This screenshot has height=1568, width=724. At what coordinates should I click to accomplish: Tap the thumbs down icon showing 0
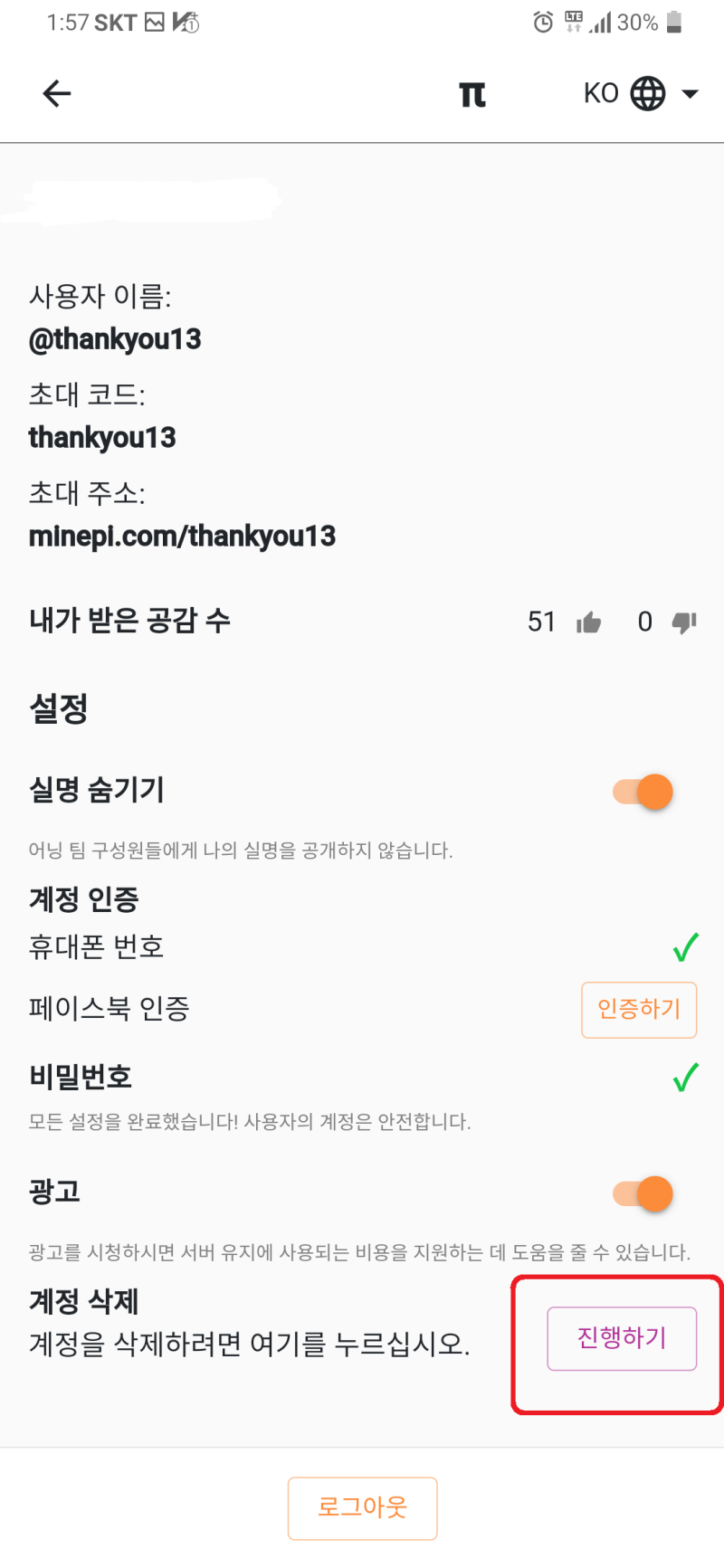click(685, 622)
